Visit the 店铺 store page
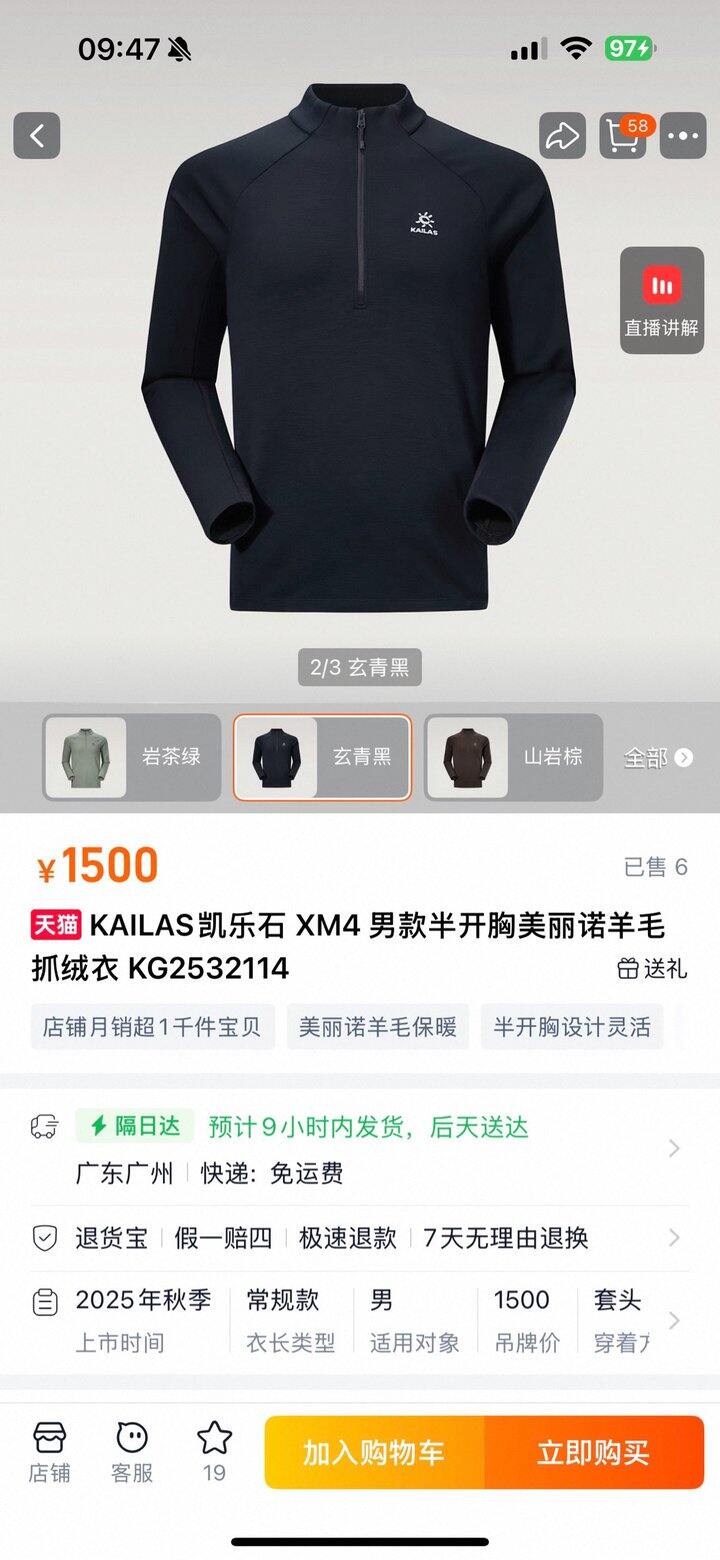Screen dimensions: 720x1560 tap(49, 1452)
